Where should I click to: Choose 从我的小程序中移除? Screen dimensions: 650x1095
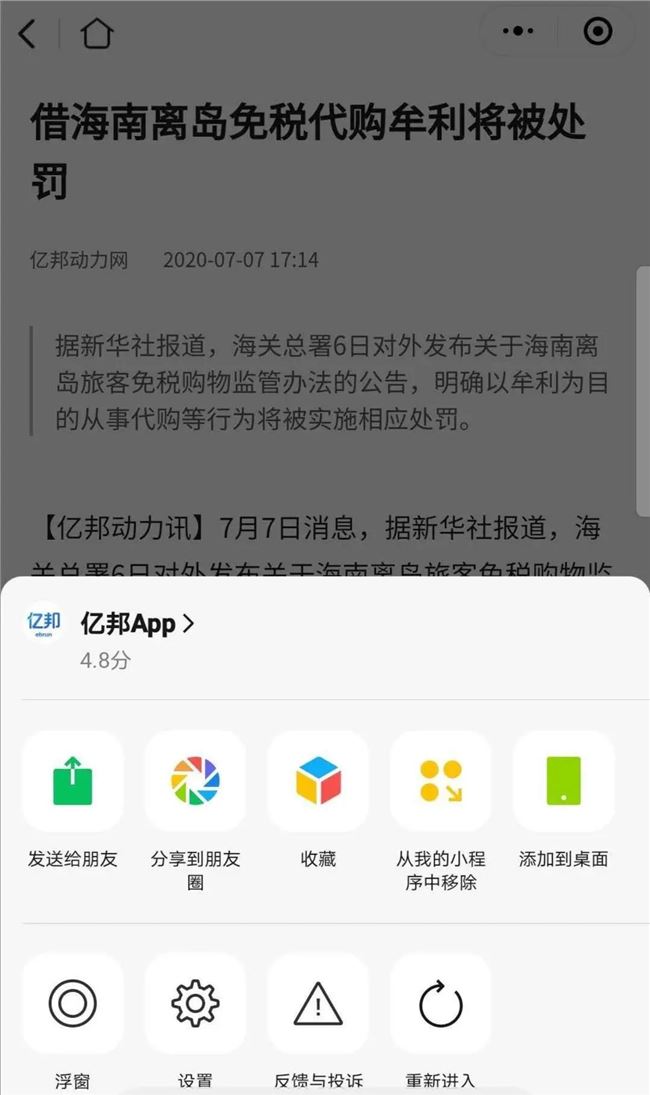pyautogui.click(x=441, y=781)
